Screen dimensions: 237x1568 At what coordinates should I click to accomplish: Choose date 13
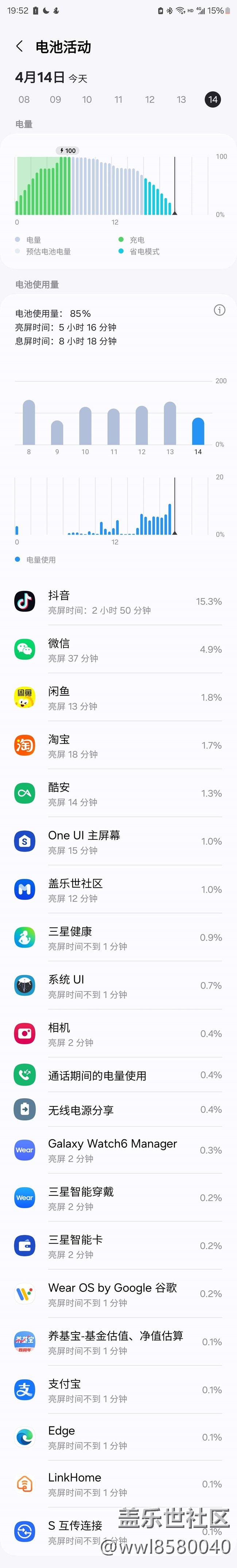tap(181, 99)
